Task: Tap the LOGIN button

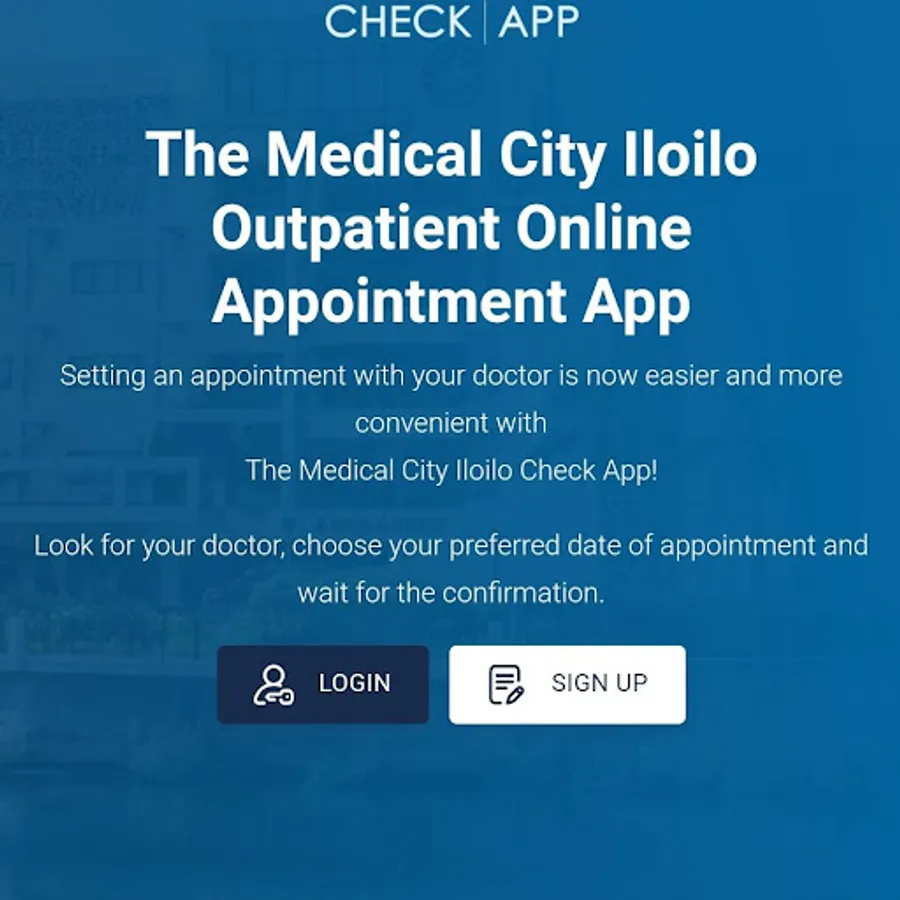Action: 323,684
